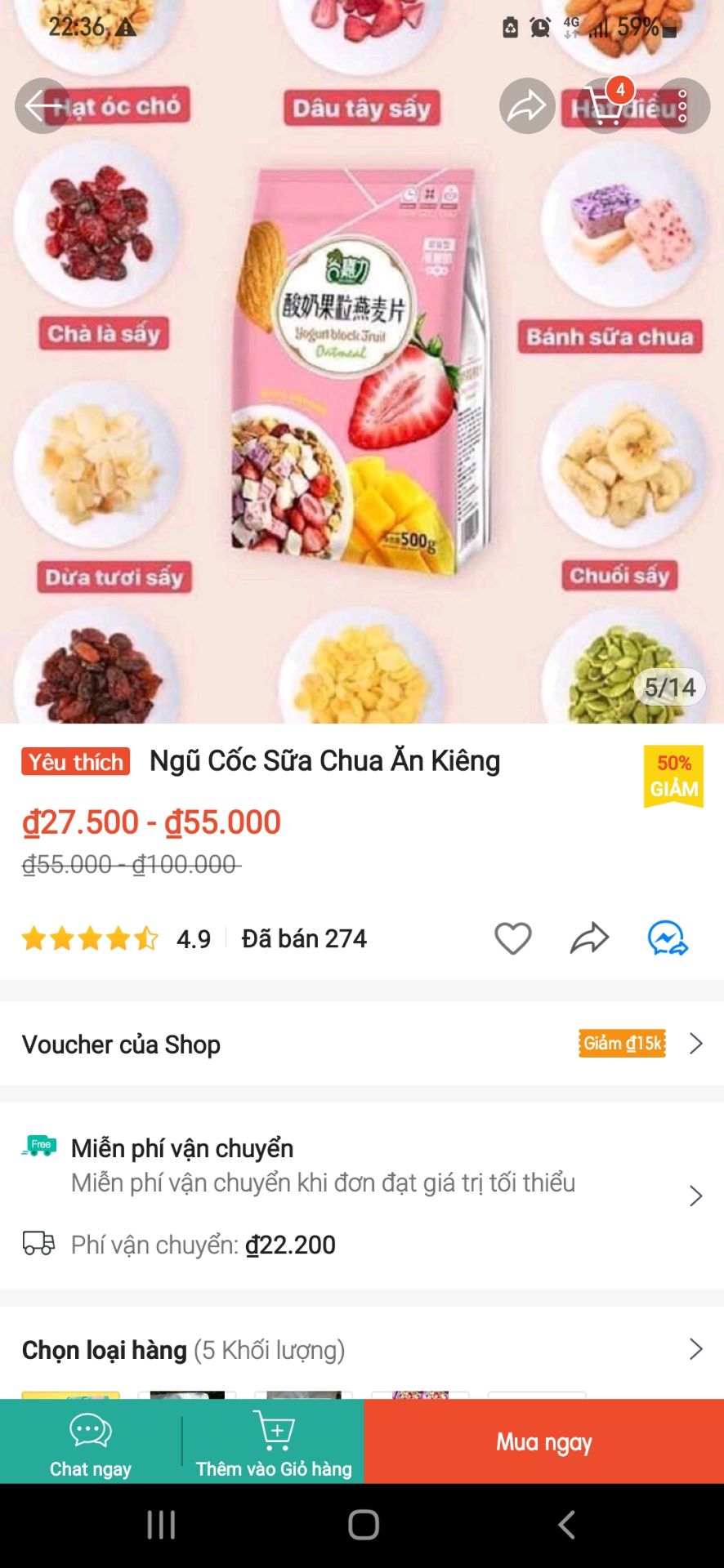Tap the 50% GIẢM discount badge

pos(672,777)
